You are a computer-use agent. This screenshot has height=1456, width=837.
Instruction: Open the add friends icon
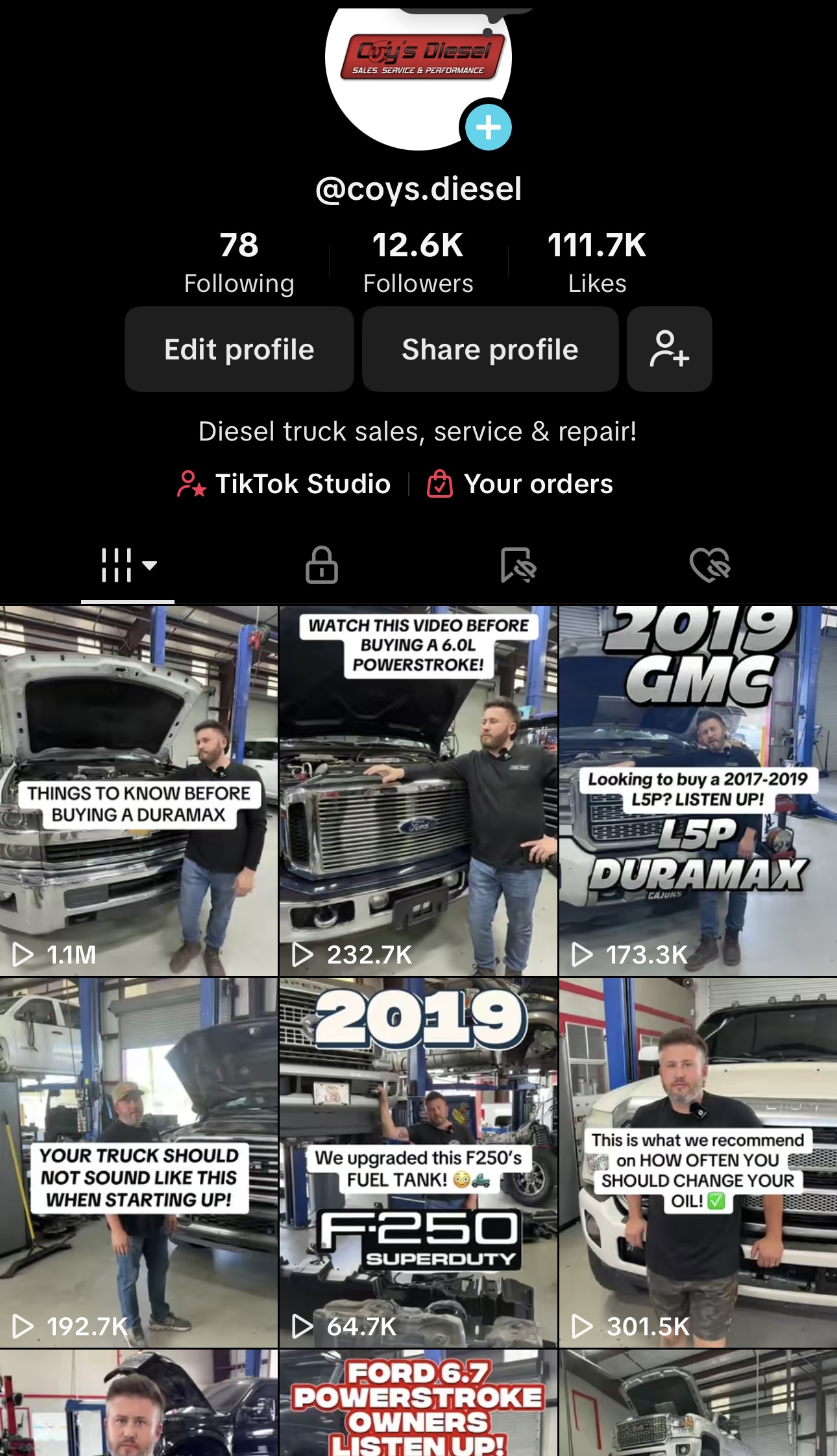669,350
